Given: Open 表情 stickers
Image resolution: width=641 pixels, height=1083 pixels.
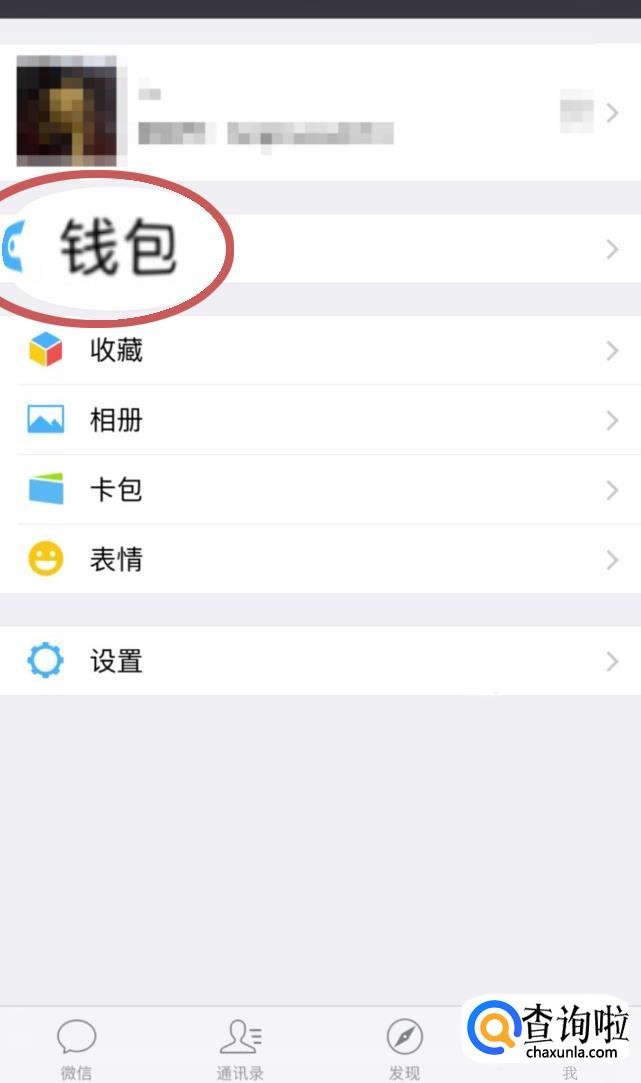Looking at the screenshot, I should (x=320, y=559).
